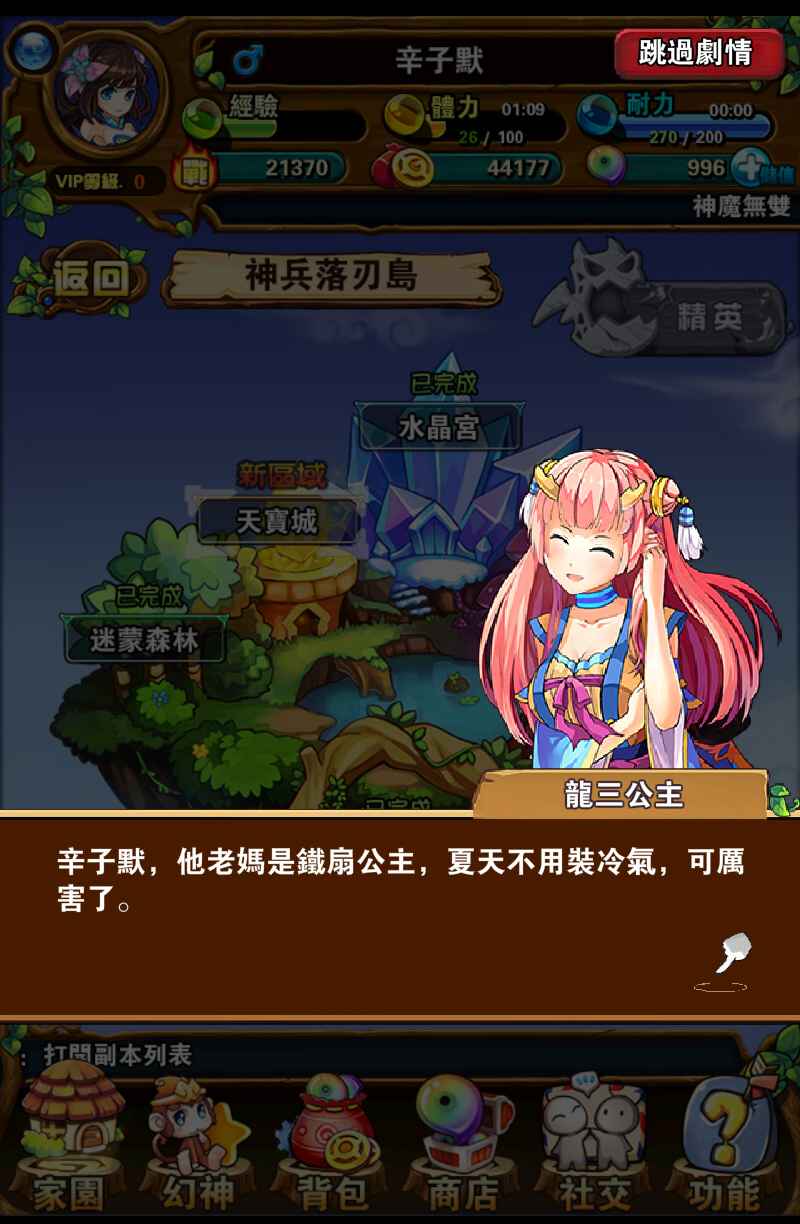
Task: Enter the 水晶宮 stage
Action: [x=440, y=428]
